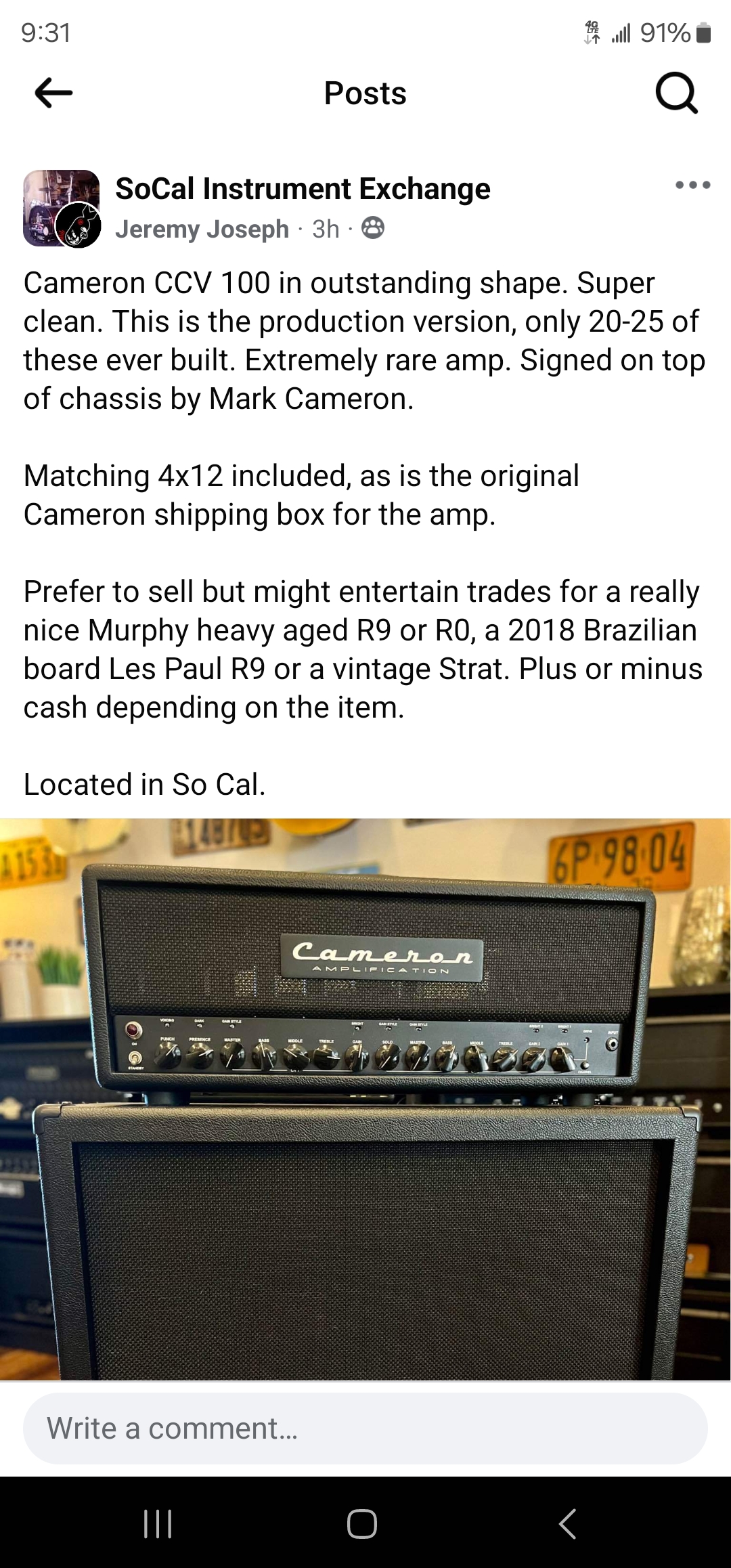This screenshot has width=731, height=1568.
Task: View Jeremy Joseph's profile
Action: 202,229
